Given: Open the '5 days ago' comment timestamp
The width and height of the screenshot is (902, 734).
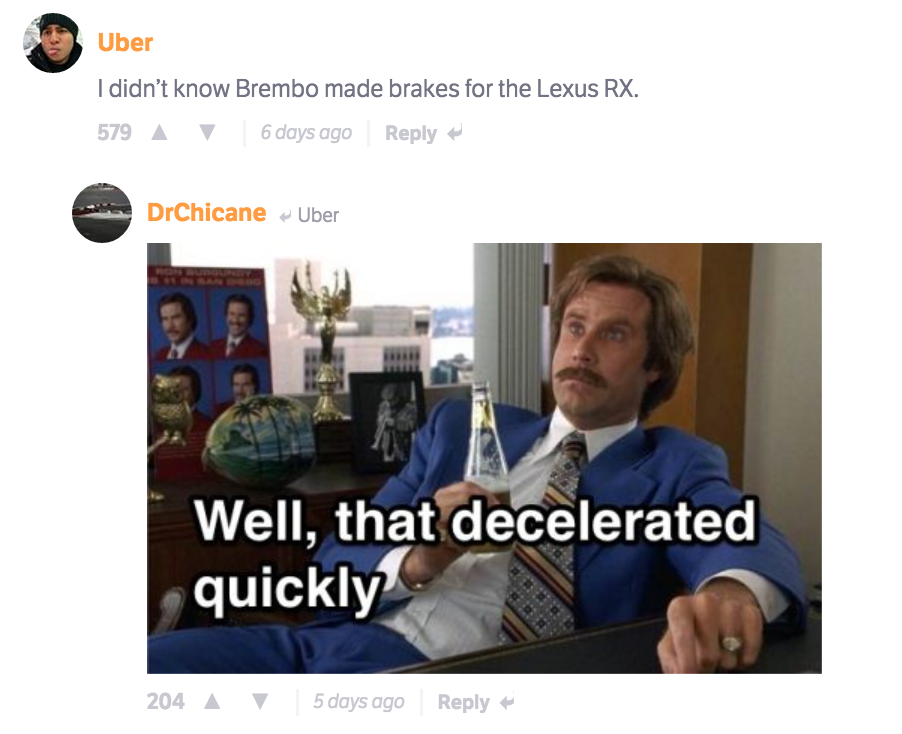Looking at the screenshot, I should tap(358, 702).
